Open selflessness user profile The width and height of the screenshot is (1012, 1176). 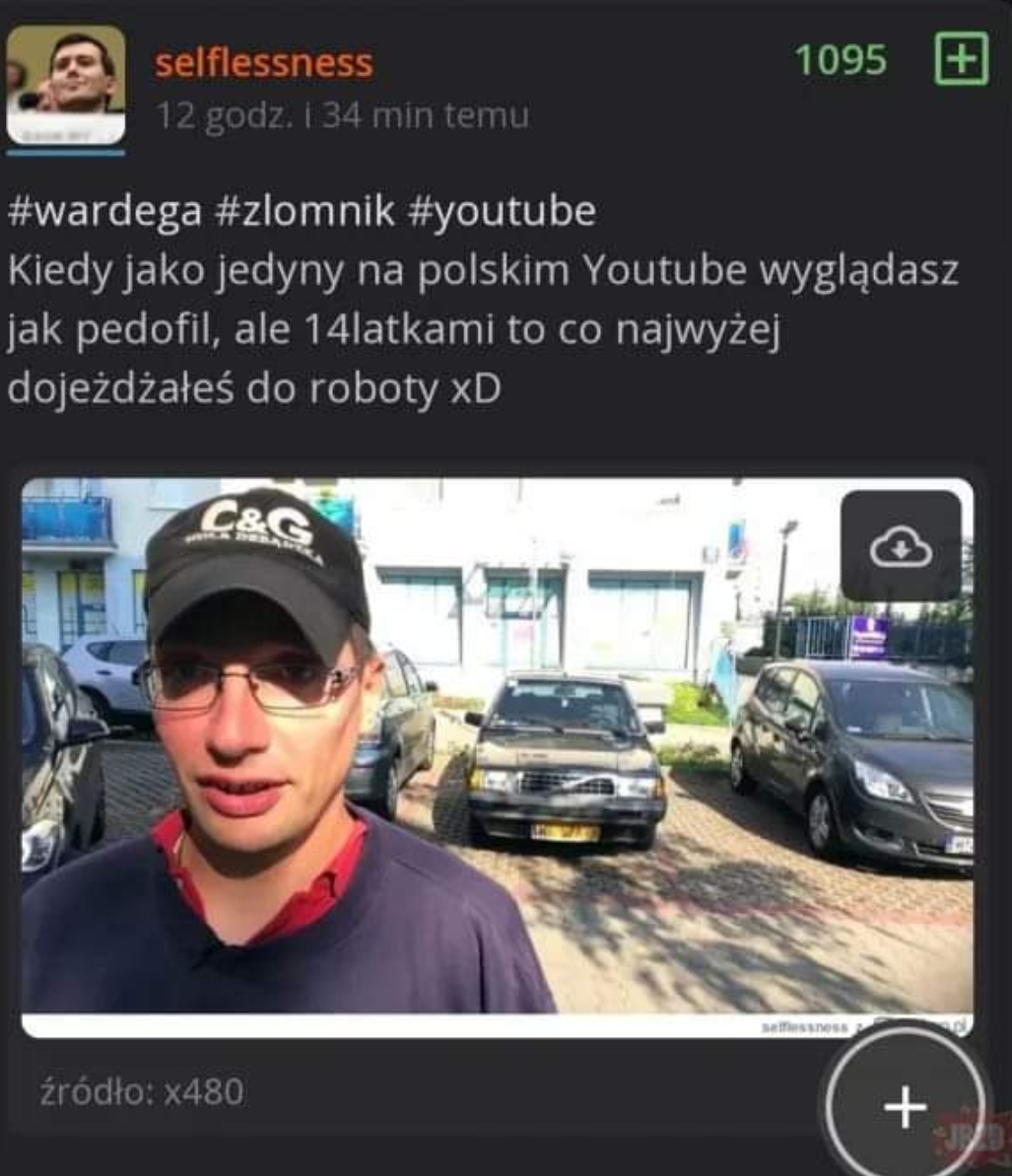click(263, 64)
